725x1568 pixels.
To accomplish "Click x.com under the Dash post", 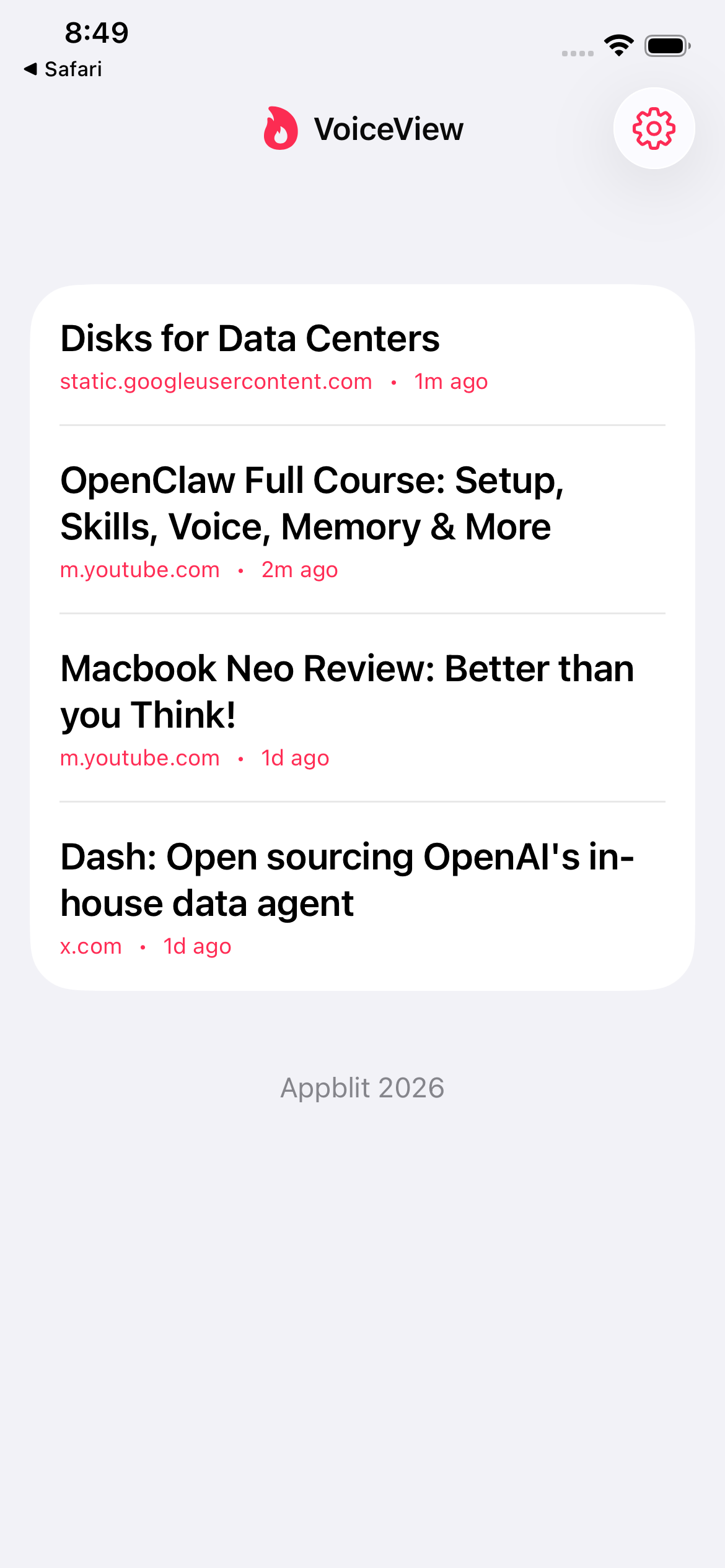I will tap(91, 946).
